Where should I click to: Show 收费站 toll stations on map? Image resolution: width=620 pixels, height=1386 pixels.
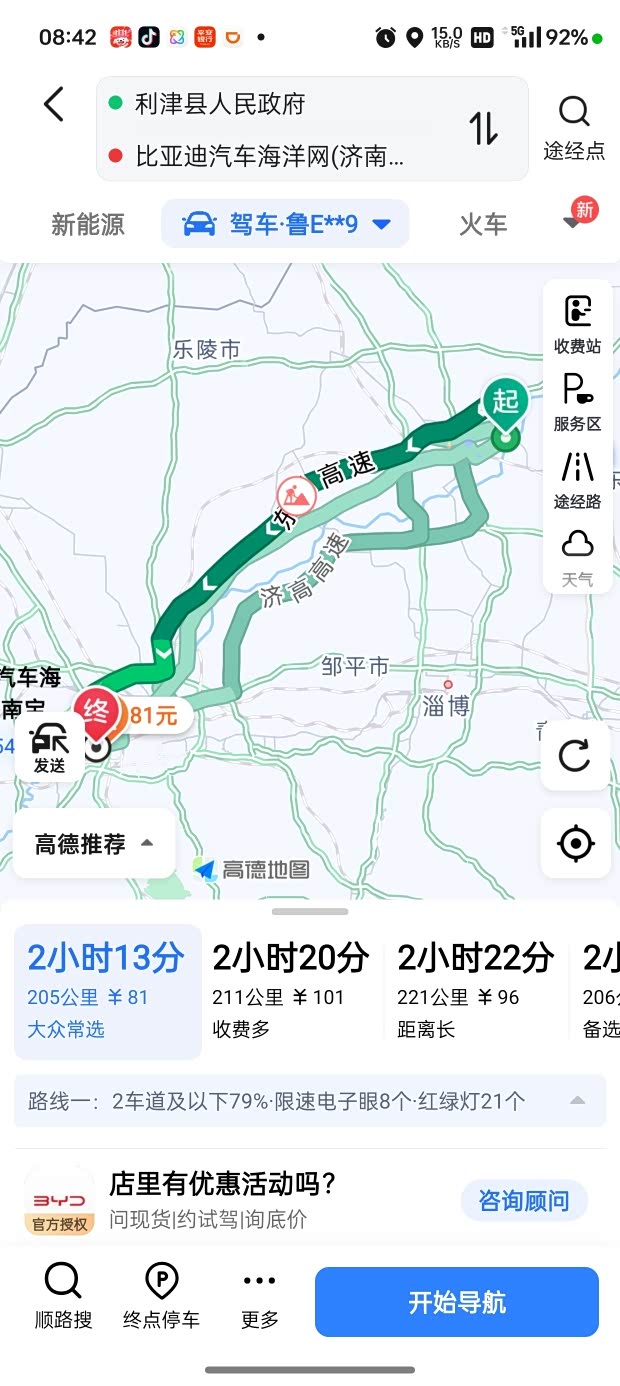click(x=578, y=324)
